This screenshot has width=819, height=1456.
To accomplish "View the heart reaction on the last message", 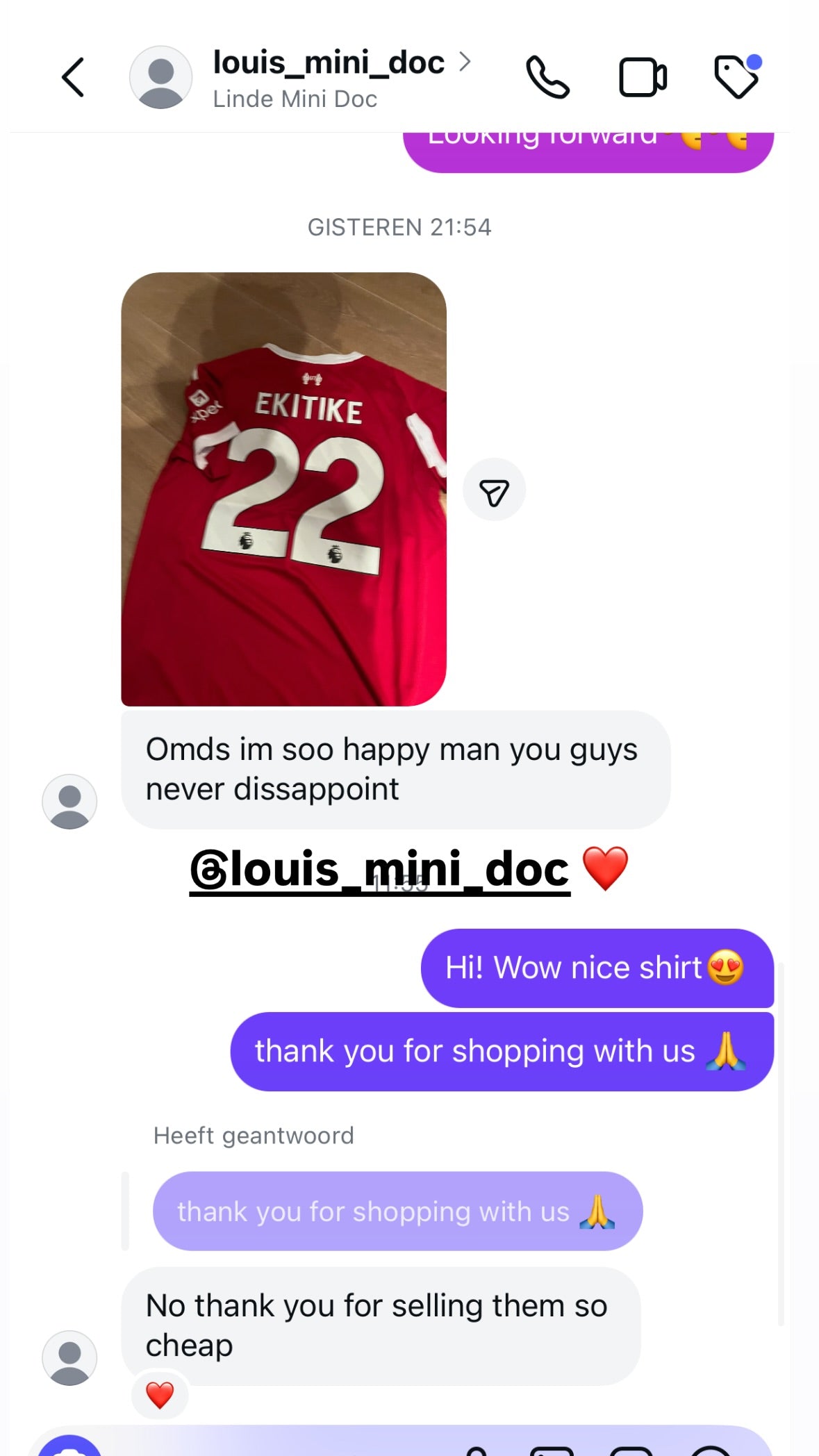I will tap(160, 1394).
